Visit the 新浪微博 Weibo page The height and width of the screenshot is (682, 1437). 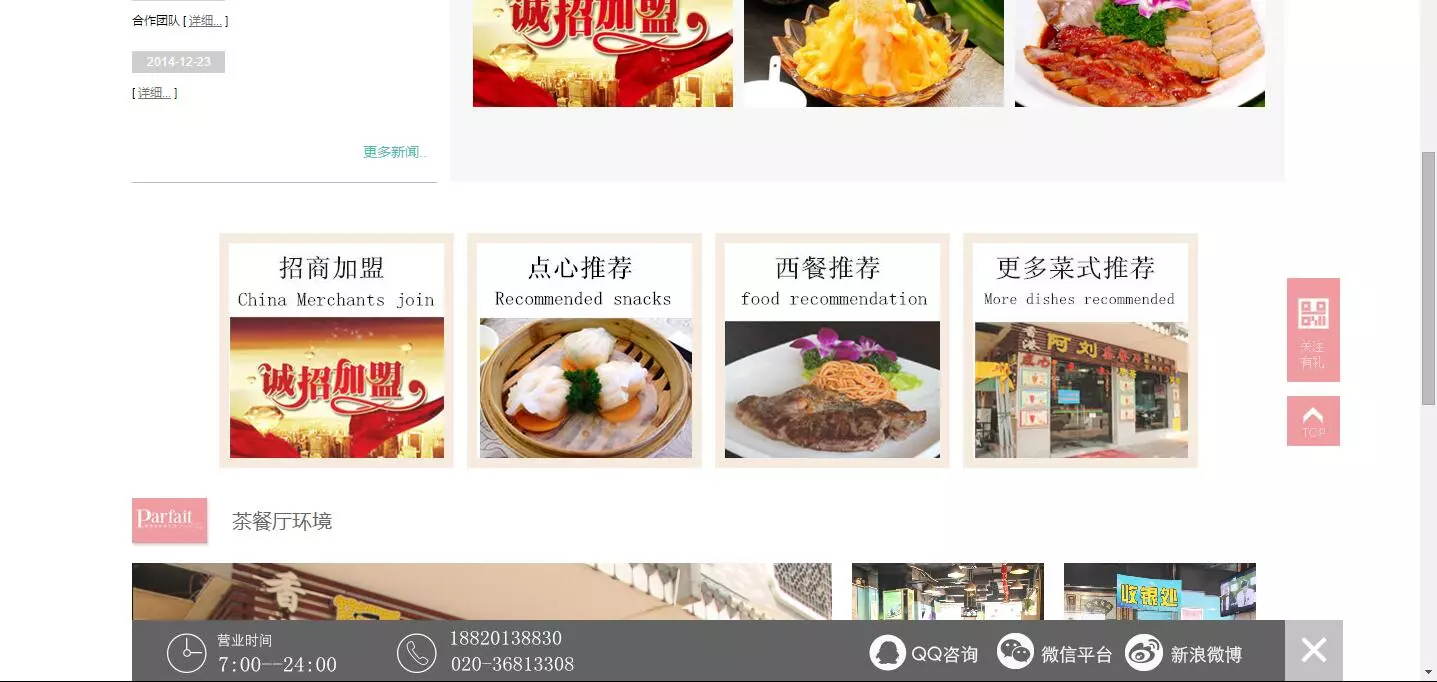point(1184,654)
